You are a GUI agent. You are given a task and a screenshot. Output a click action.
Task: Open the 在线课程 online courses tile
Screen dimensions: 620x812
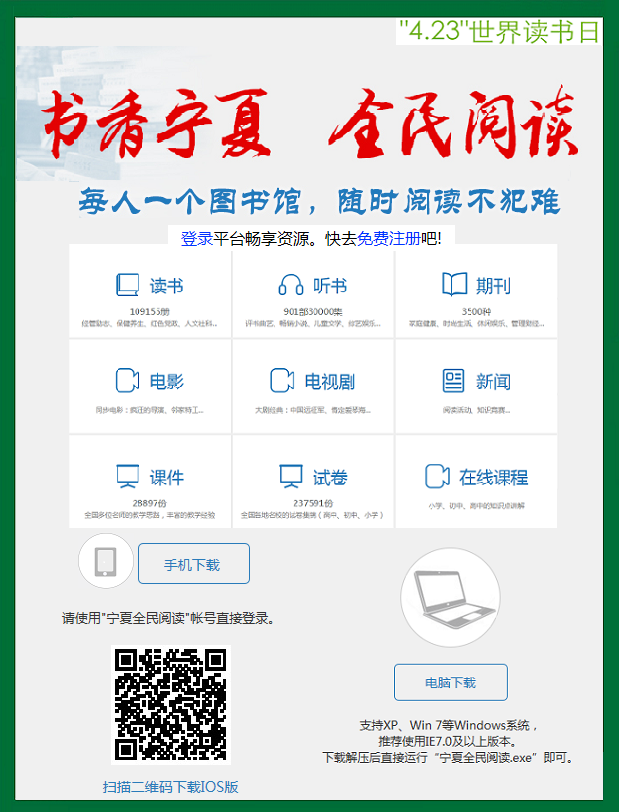point(476,480)
